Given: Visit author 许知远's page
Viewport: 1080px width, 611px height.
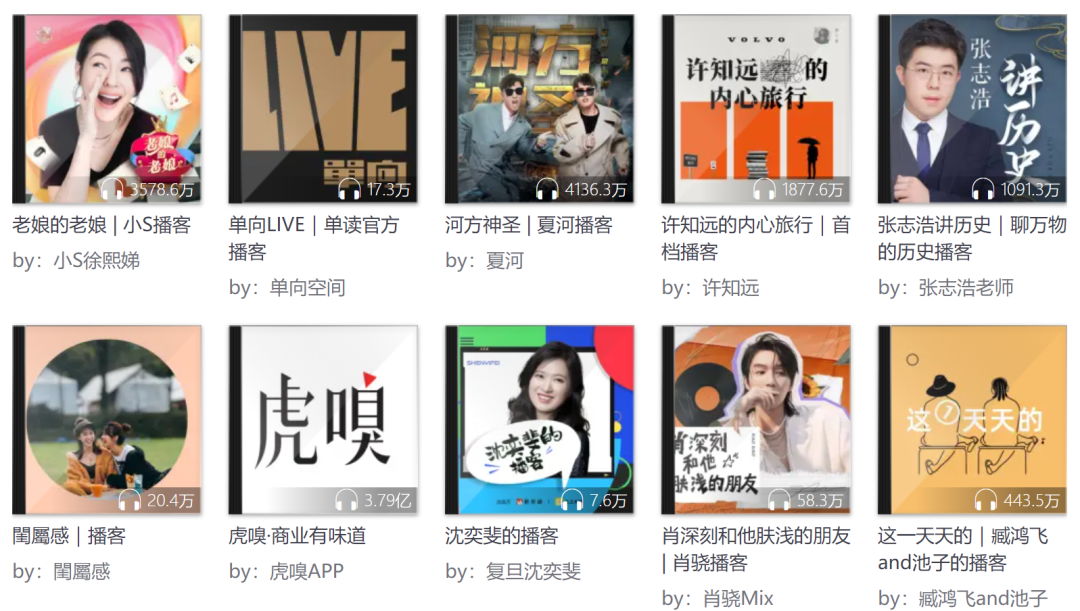Looking at the screenshot, I should 730,288.
